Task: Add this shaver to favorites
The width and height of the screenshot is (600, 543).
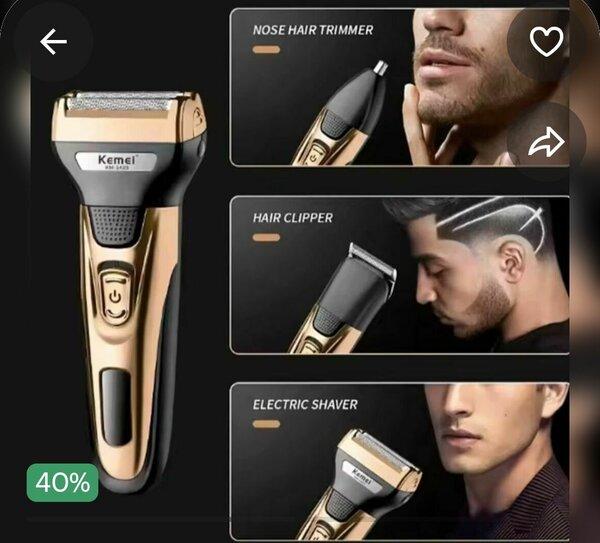Action: [x=546, y=42]
